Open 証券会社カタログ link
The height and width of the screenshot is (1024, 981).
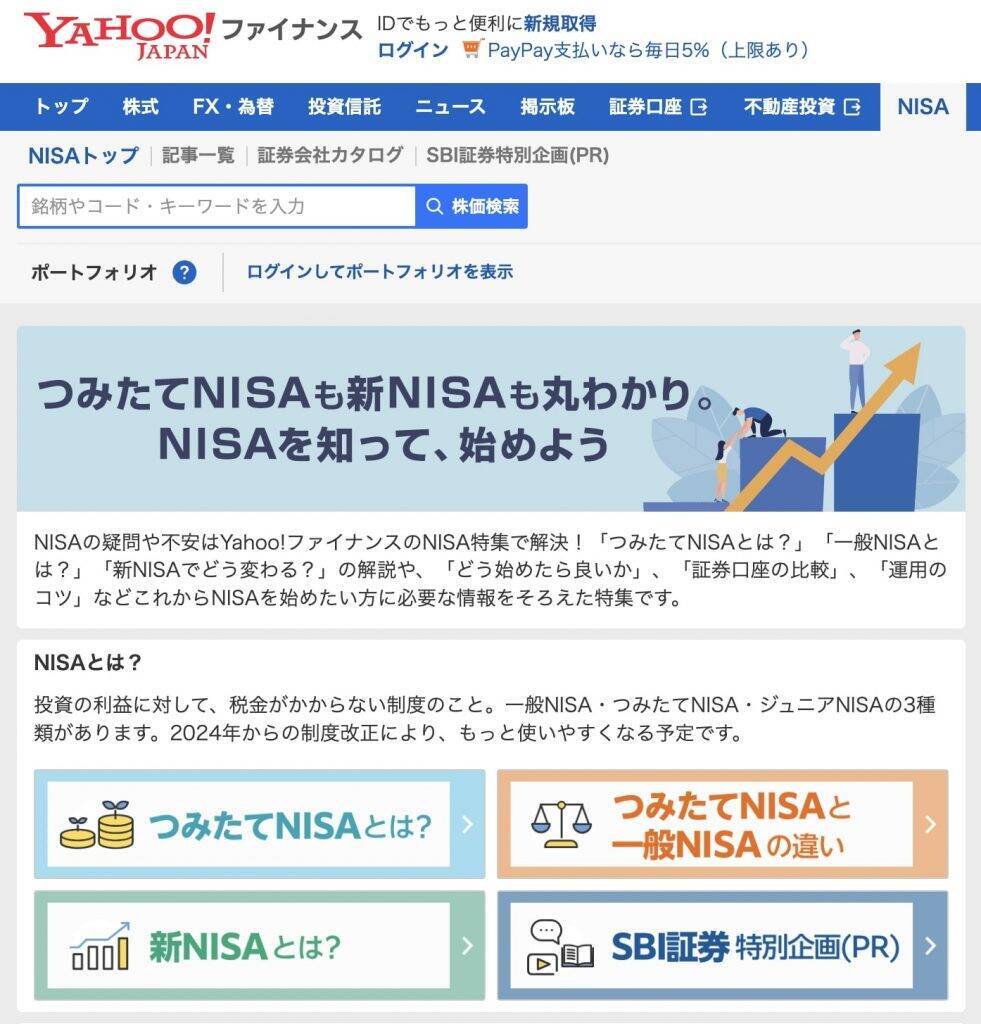pos(330,155)
